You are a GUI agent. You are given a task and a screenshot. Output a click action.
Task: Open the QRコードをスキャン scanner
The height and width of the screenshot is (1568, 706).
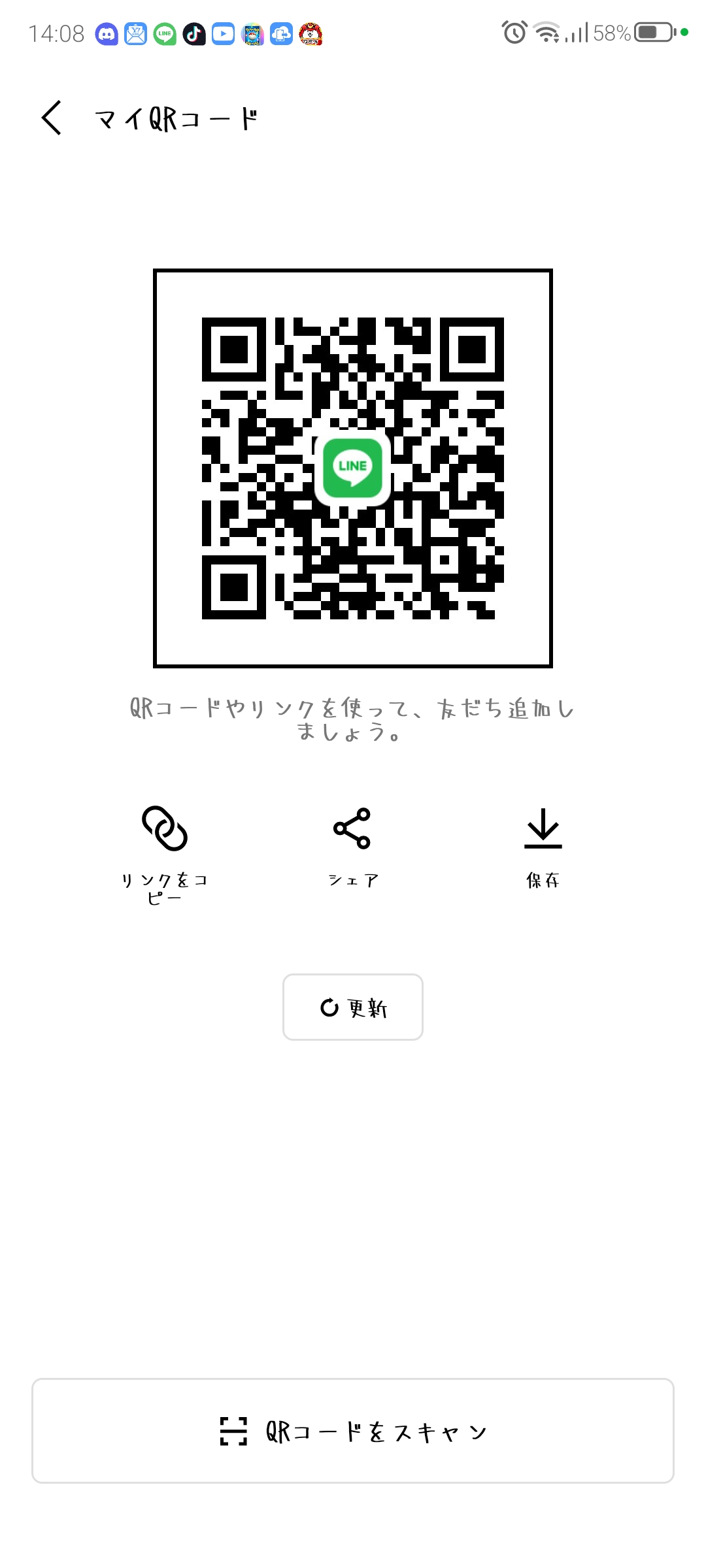point(353,1431)
